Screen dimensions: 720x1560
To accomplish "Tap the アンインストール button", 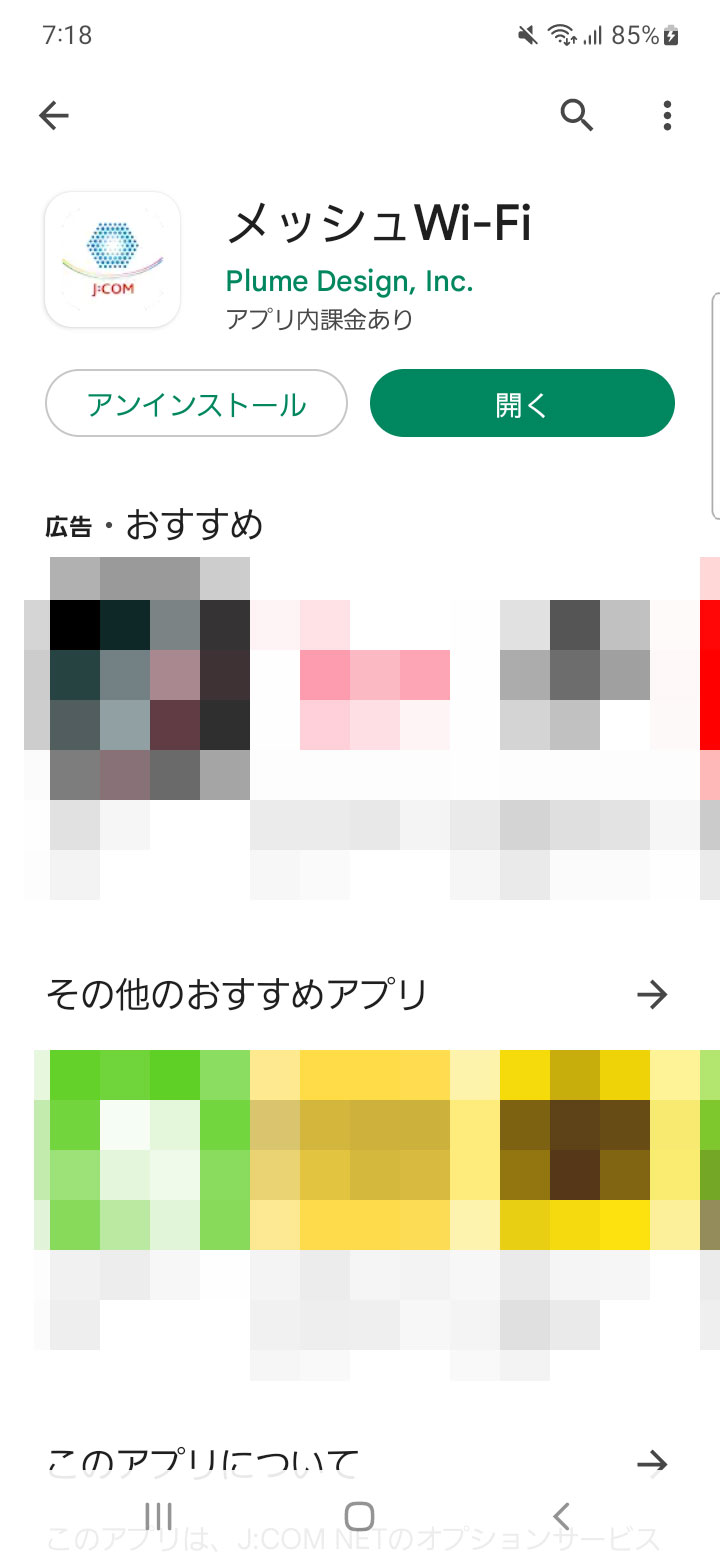I will 196,404.
